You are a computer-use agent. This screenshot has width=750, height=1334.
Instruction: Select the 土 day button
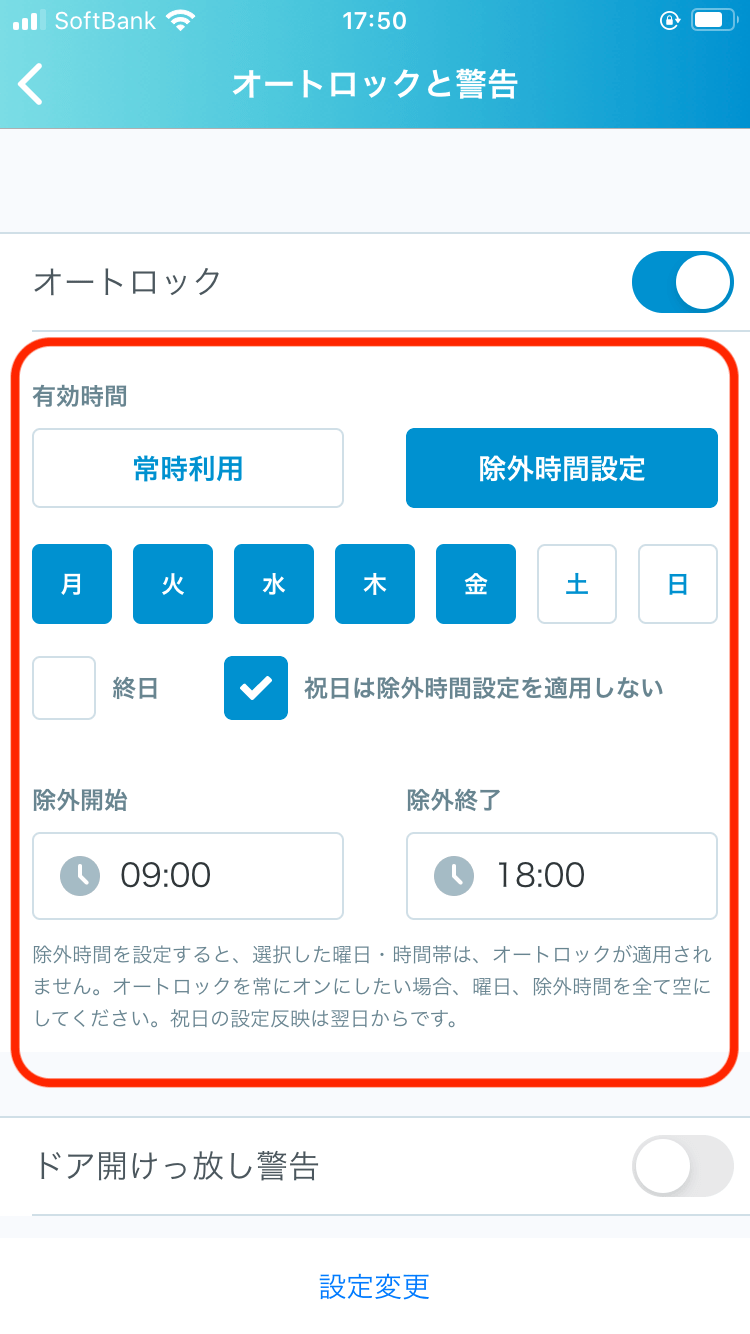tap(577, 584)
